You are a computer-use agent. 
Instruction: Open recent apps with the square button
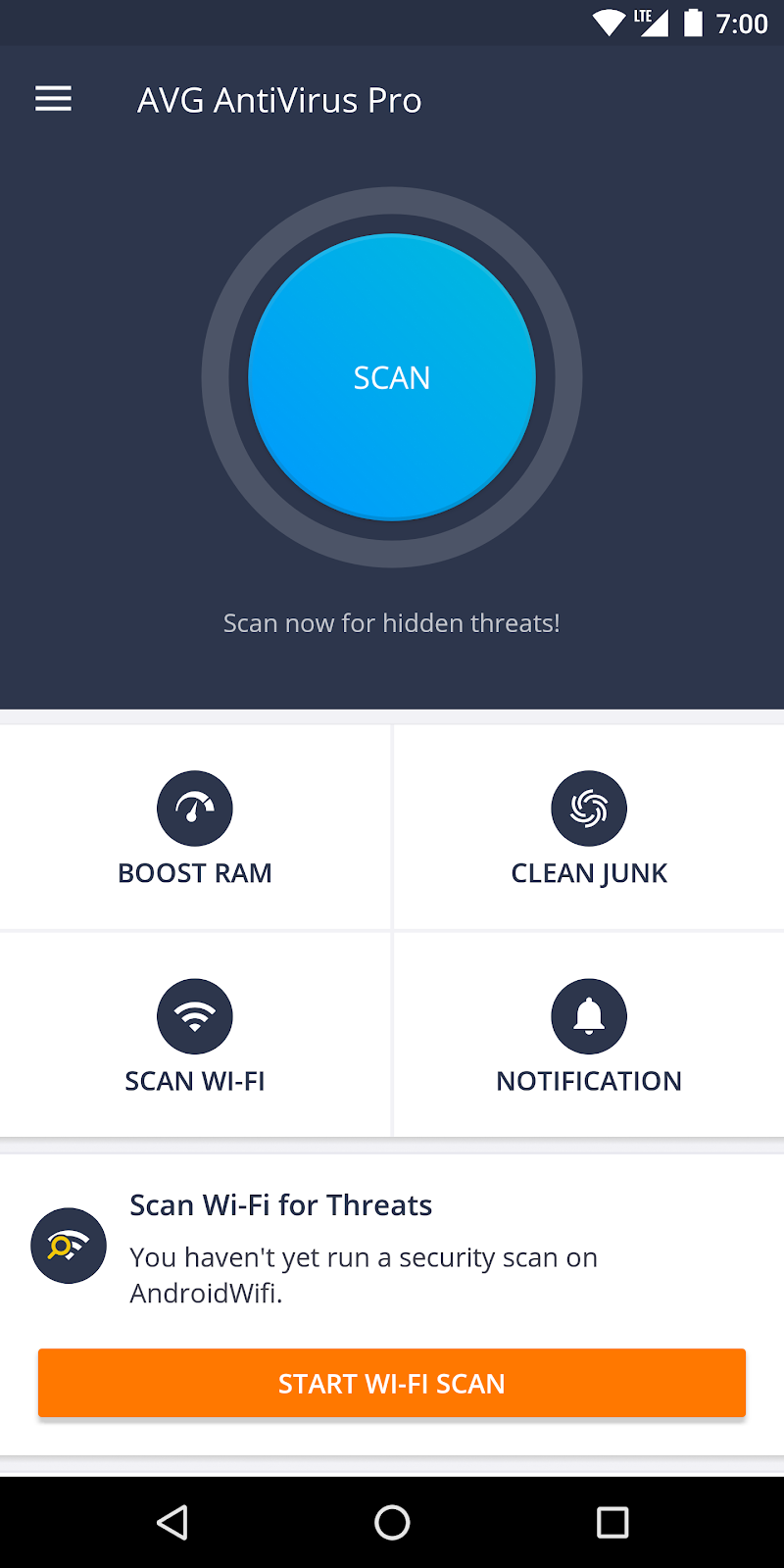tap(612, 1522)
